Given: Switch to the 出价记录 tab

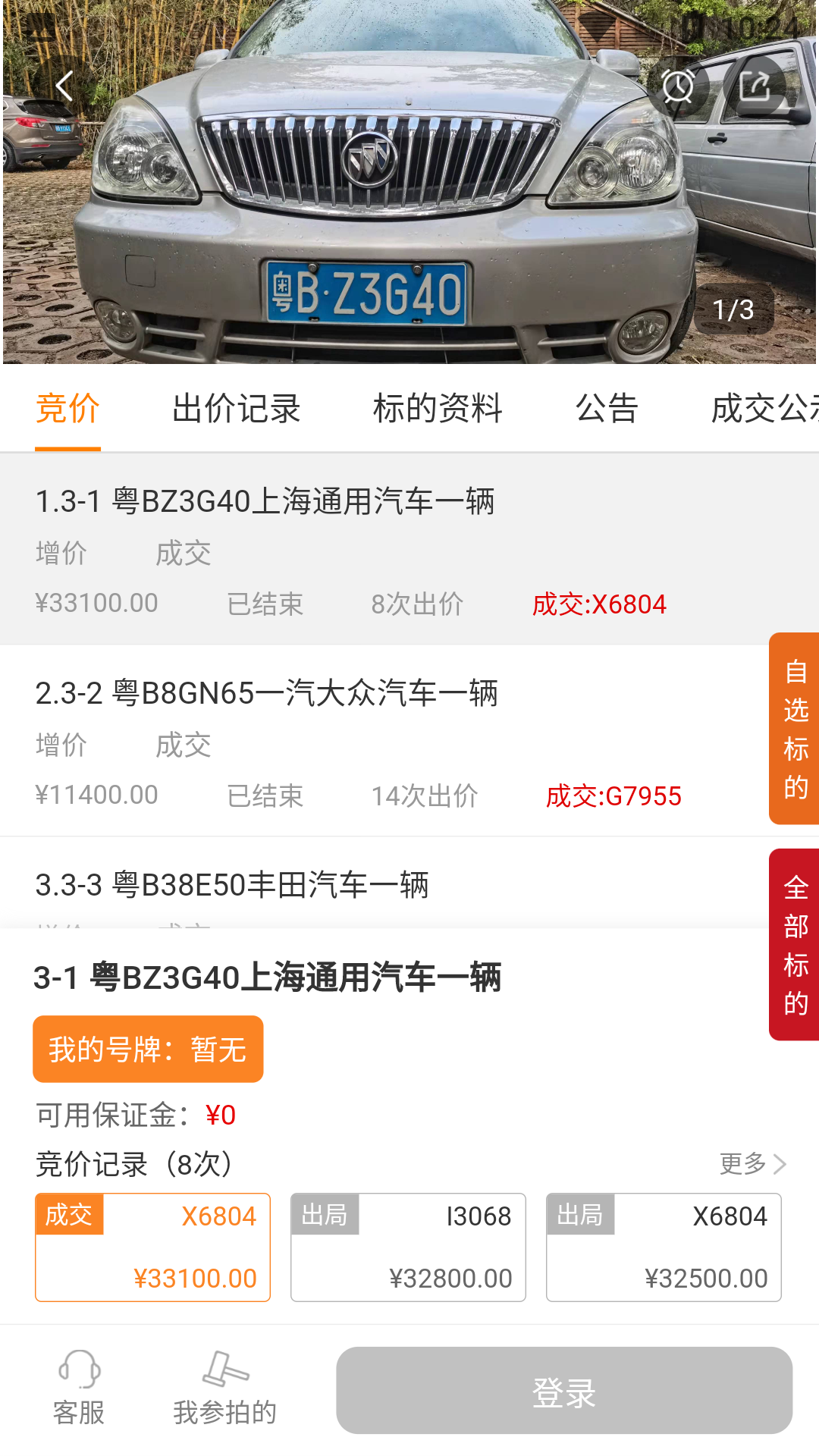Looking at the screenshot, I should tap(236, 409).
